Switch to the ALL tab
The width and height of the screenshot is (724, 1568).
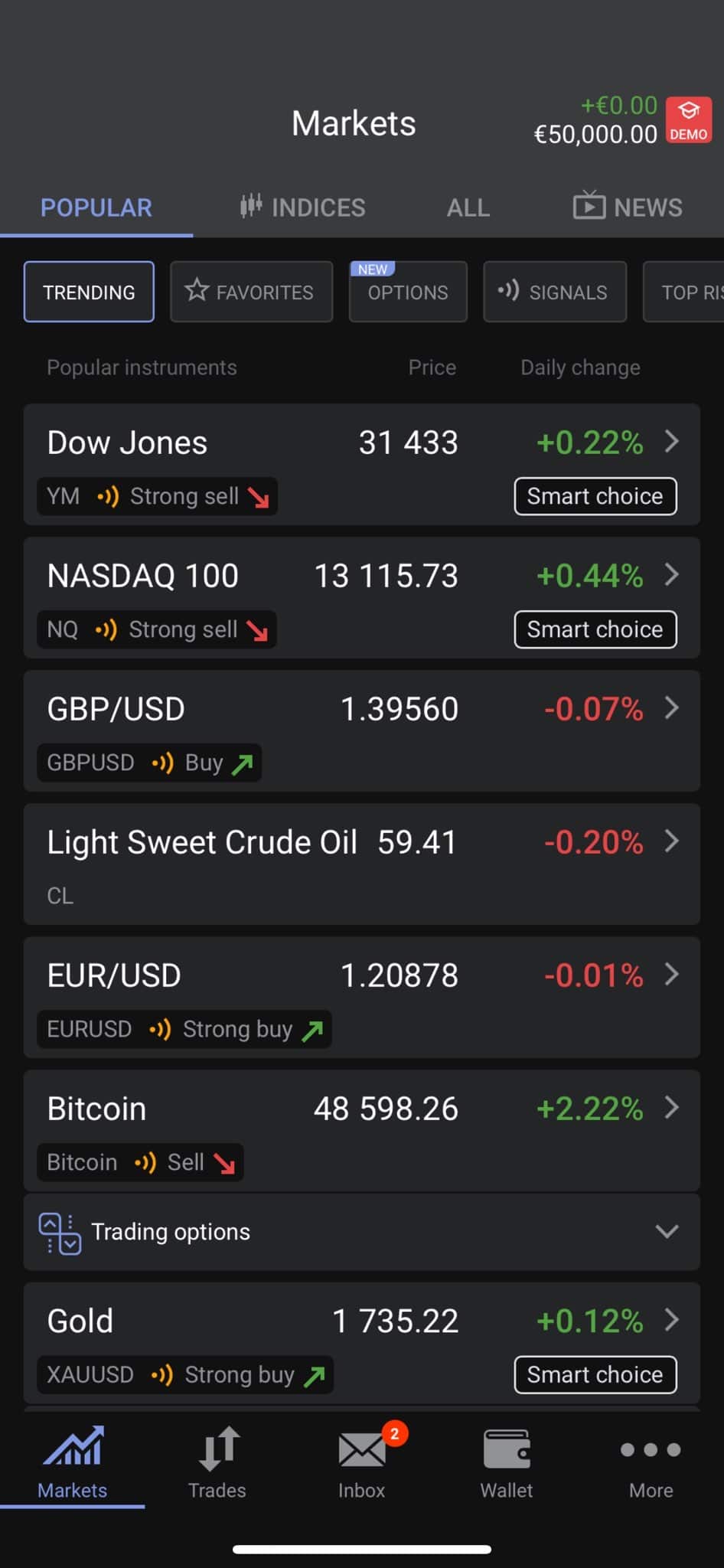point(468,207)
